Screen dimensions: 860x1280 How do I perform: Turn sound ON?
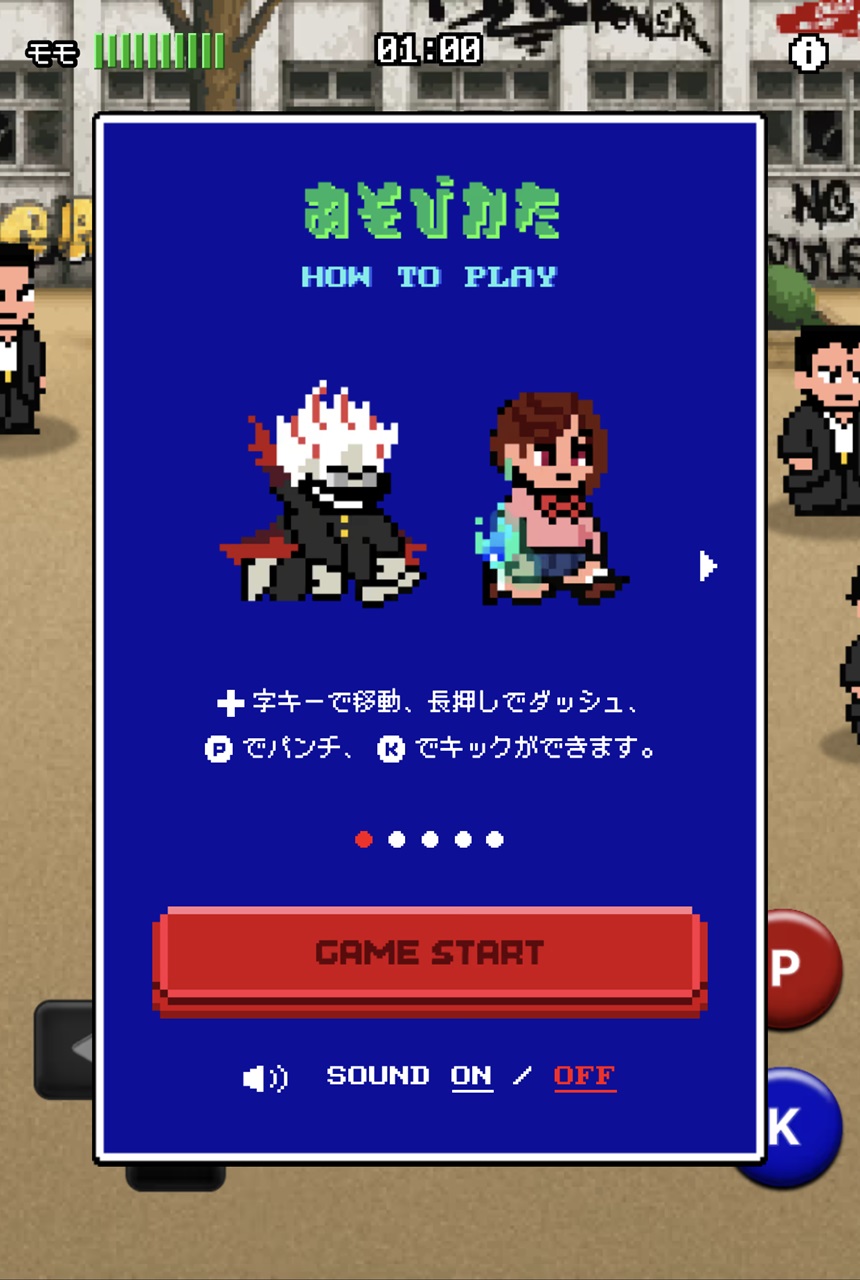(471, 1076)
